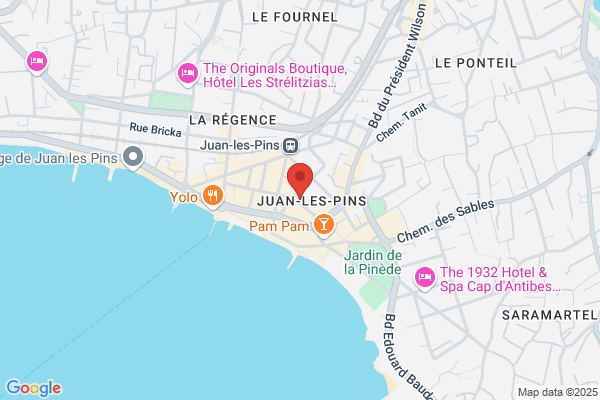Tap the red location pin in Juan-les-Pins
Image resolution: width=600 pixels, height=400 pixels.
[300, 180]
